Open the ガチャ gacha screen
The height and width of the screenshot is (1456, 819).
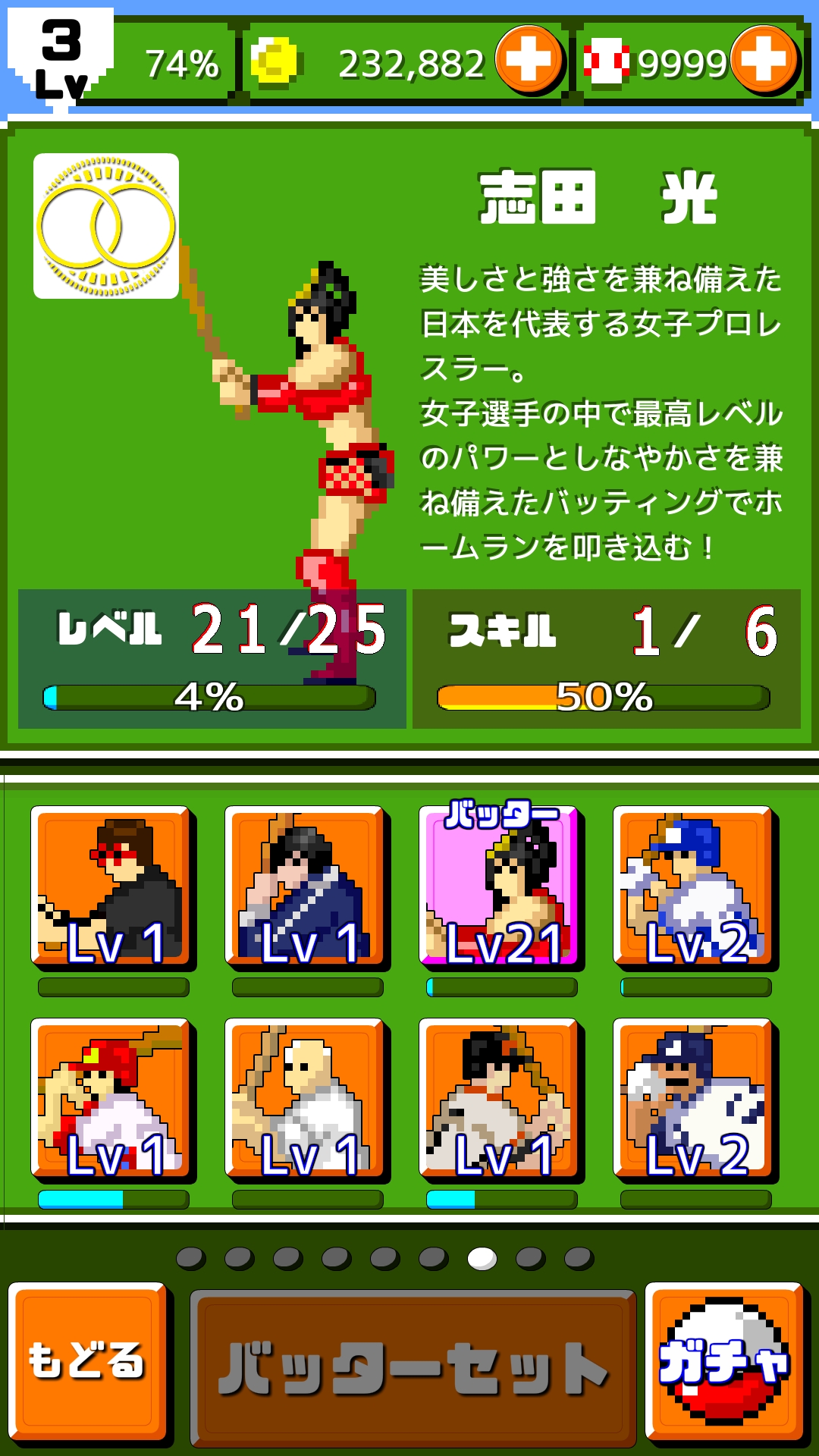723,1360
